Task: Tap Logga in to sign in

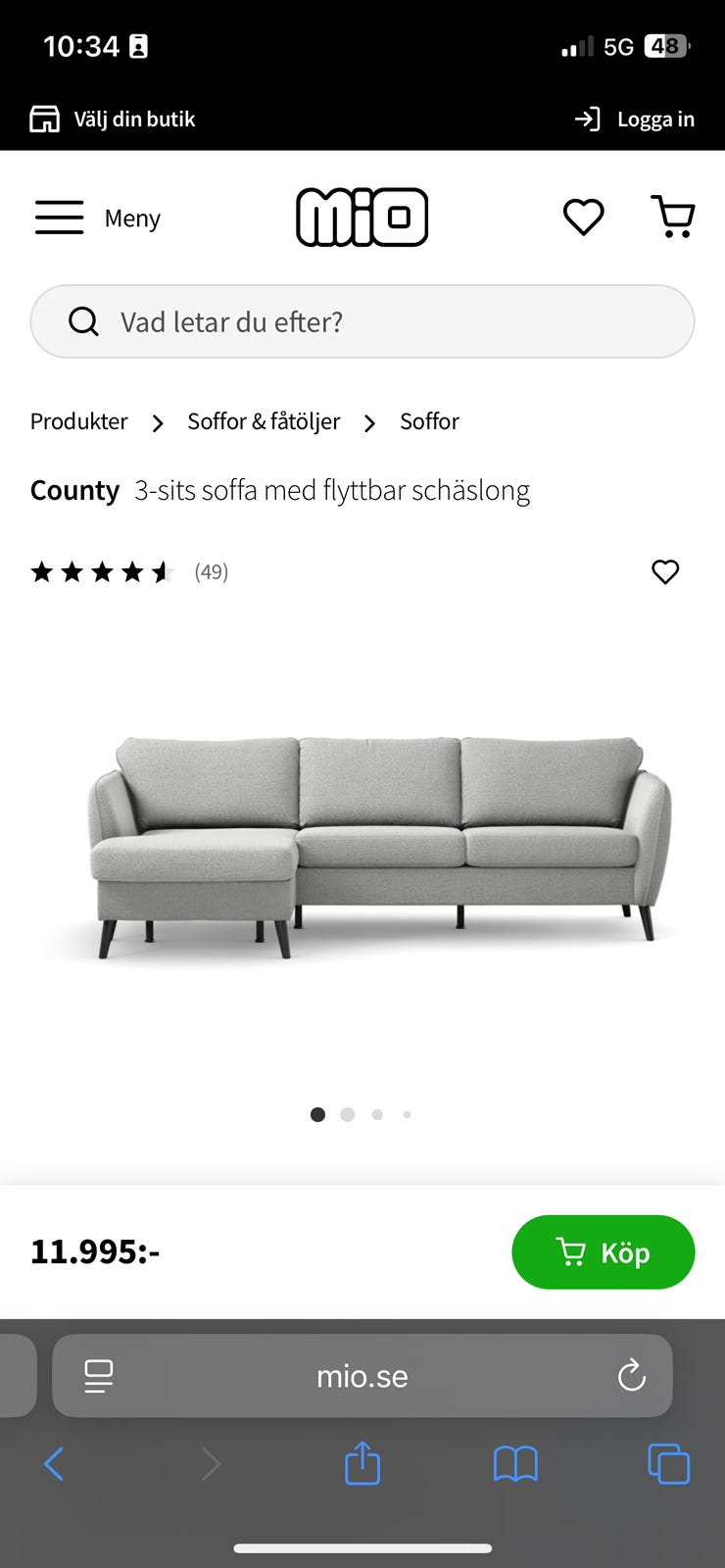Action: pyautogui.click(x=634, y=120)
